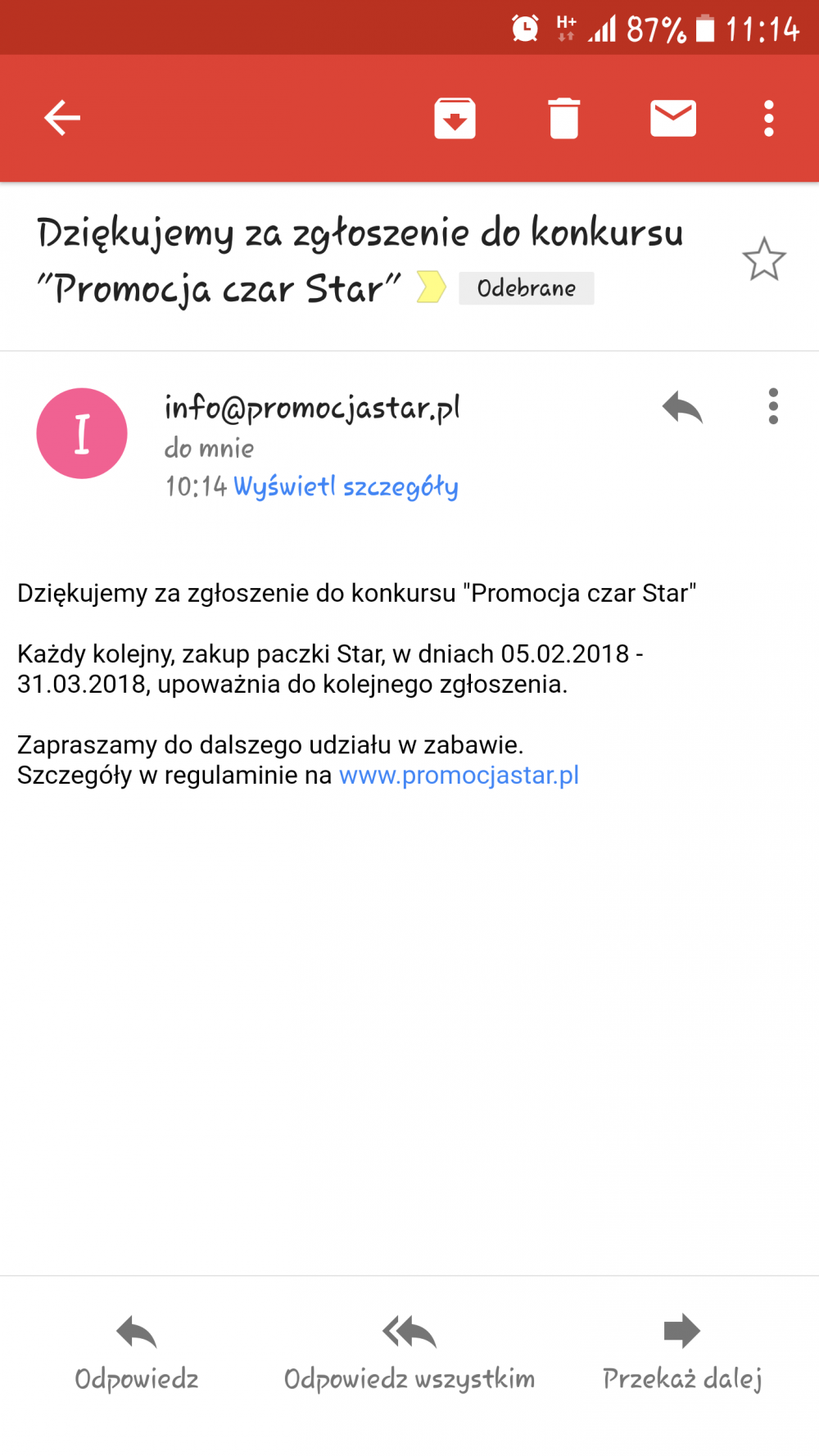
Task: Forward the email with Przekaż dalej
Action: (x=682, y=1353)
